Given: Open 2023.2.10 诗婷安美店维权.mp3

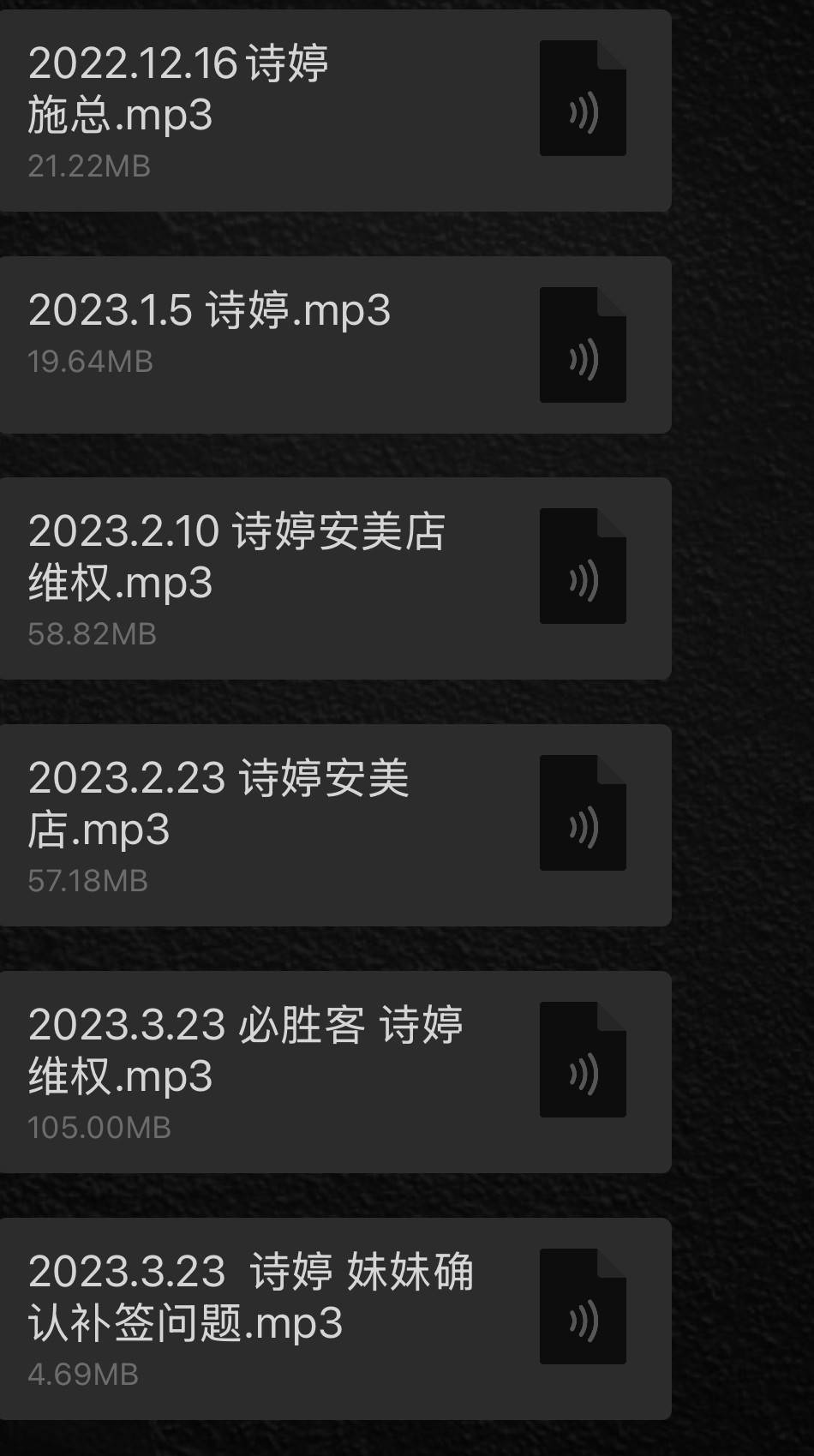Looking at the screenshot, I should [x=334, y=578].
